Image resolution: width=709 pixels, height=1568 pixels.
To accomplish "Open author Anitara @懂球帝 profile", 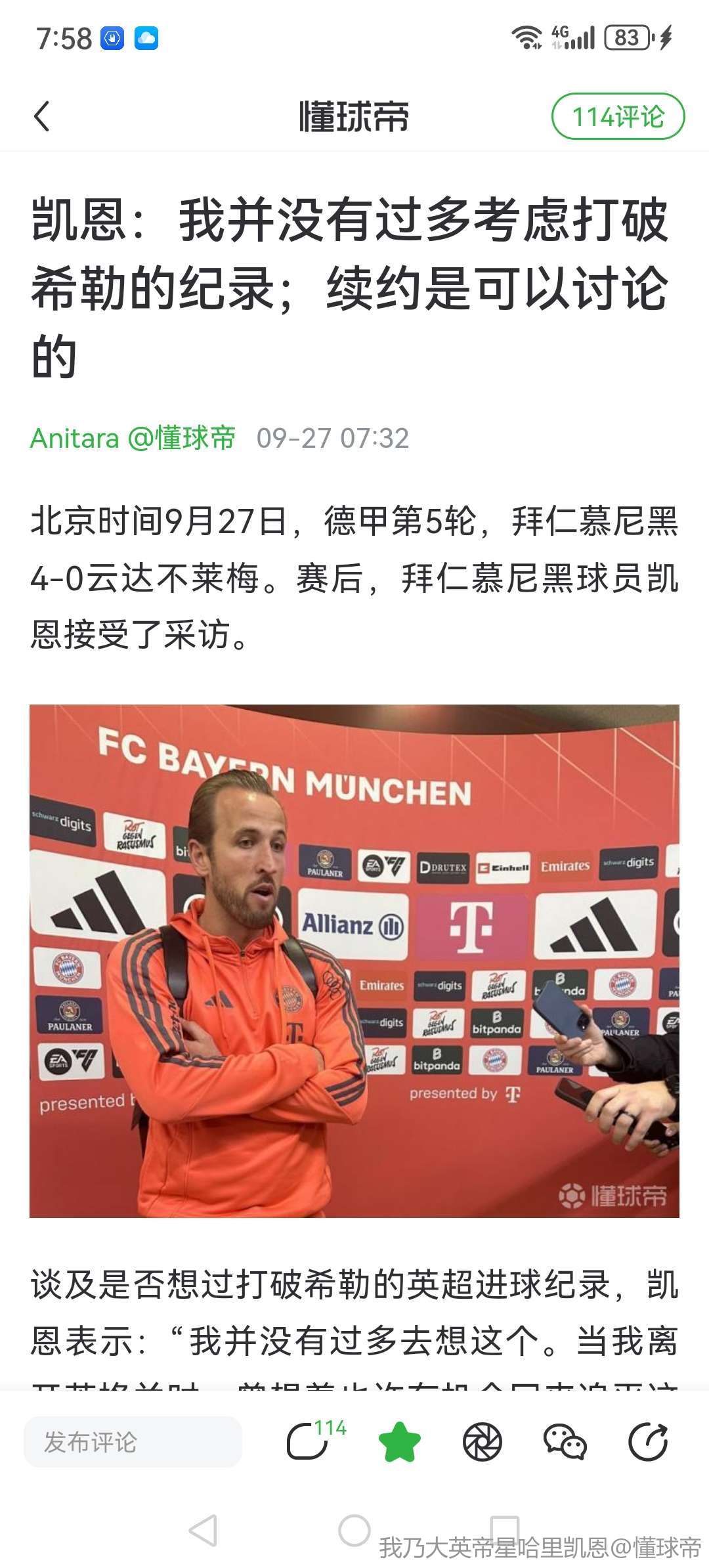I will [x=133, y=438].
